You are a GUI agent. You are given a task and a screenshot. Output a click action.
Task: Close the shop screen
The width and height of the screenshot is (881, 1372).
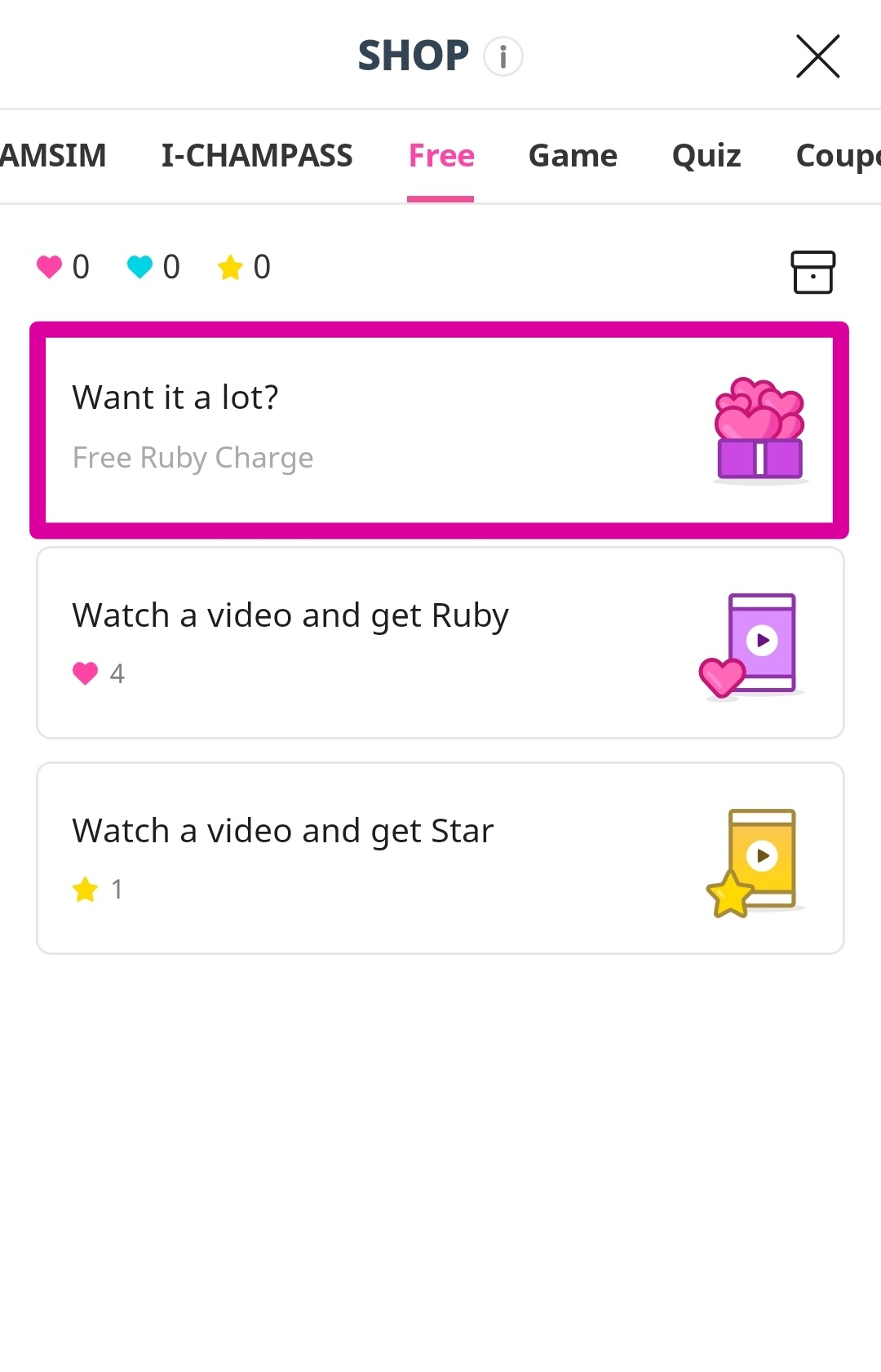(x=817, y=56)
